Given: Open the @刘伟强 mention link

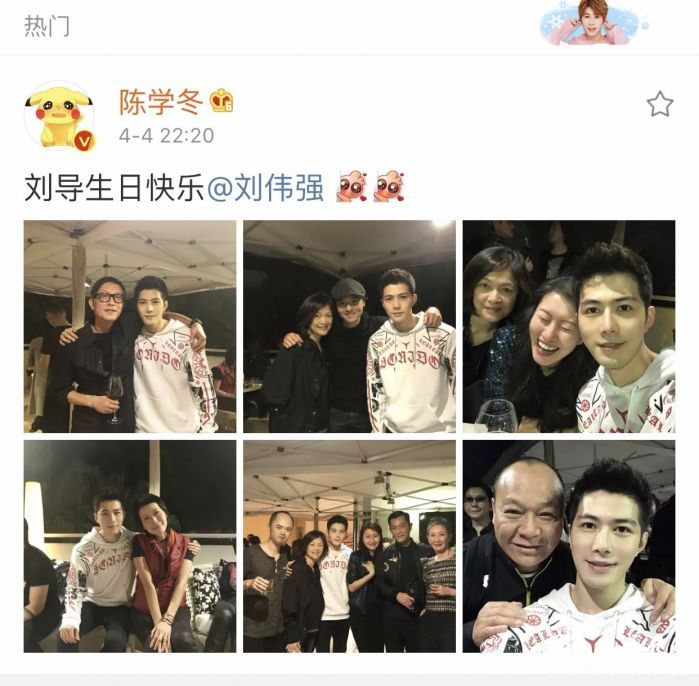Looking at the screenshot, I should coord(265,188).
